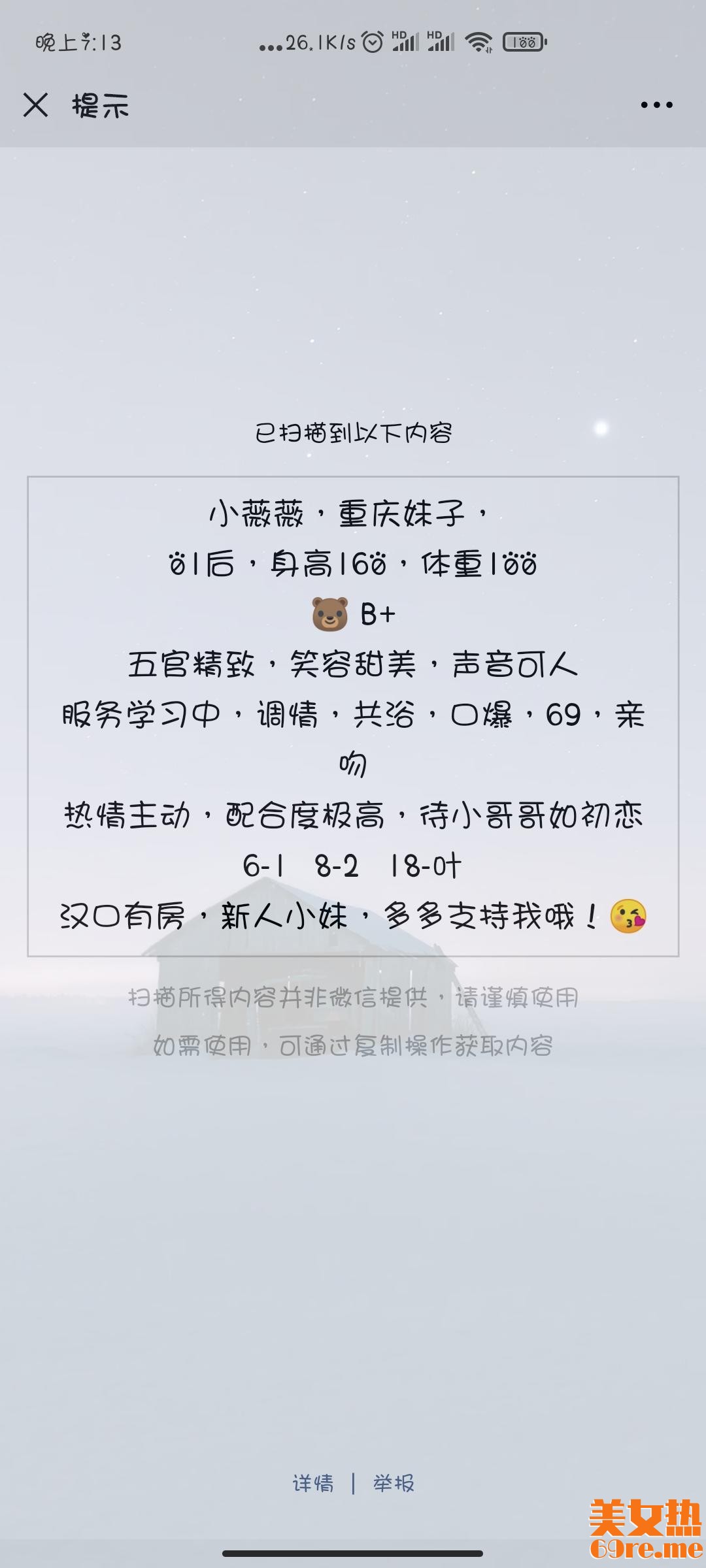Open the three-dot overflow menu
Image resolution: width=706 pixels, height=1568 pixels.
click(x=656, y=105)
